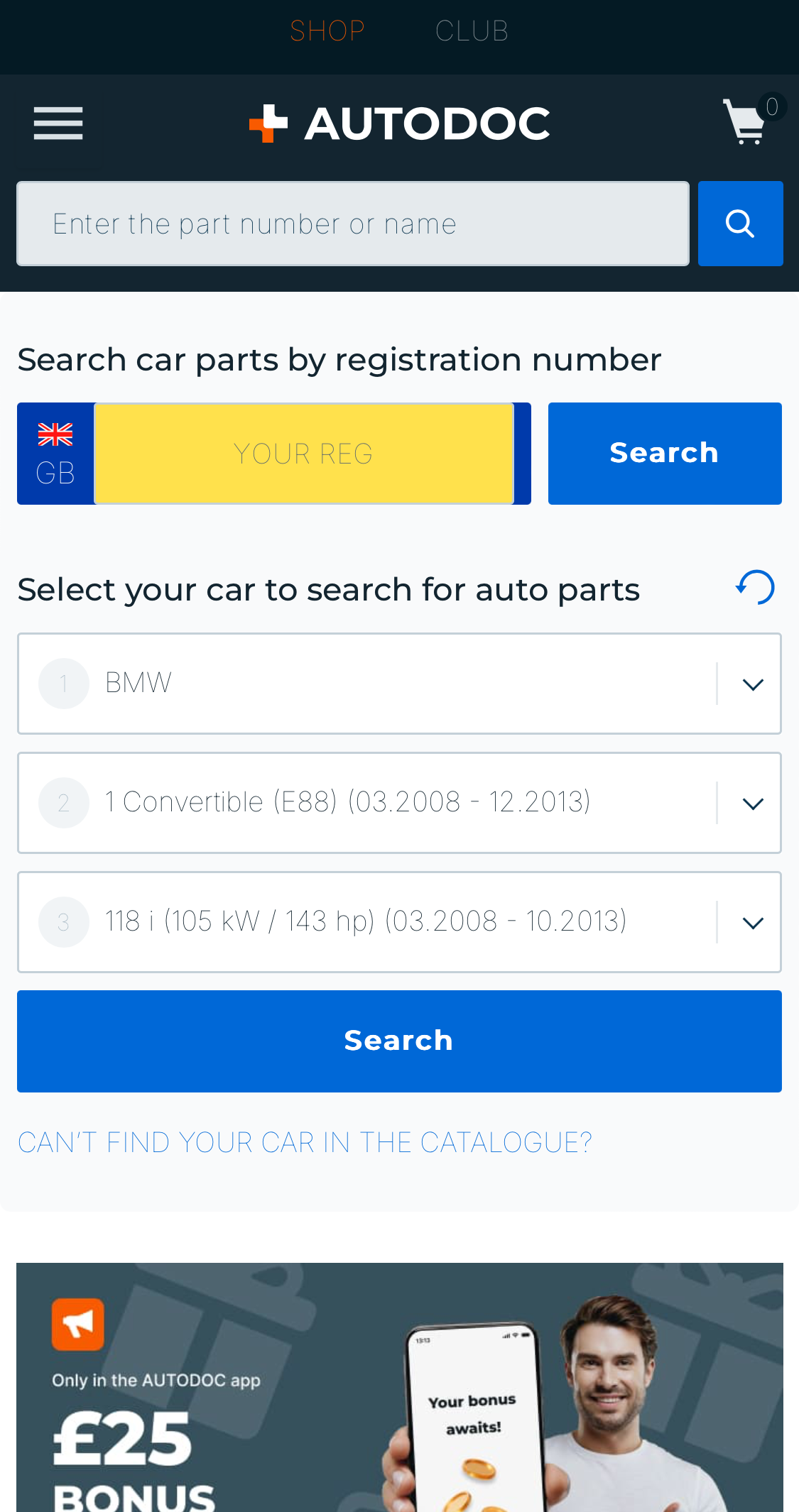Open CAN'T FIND YOUR CAR IN THE CATALOGUE link
Viewport: 799px width, 1512px height.
click(305, 1143)
